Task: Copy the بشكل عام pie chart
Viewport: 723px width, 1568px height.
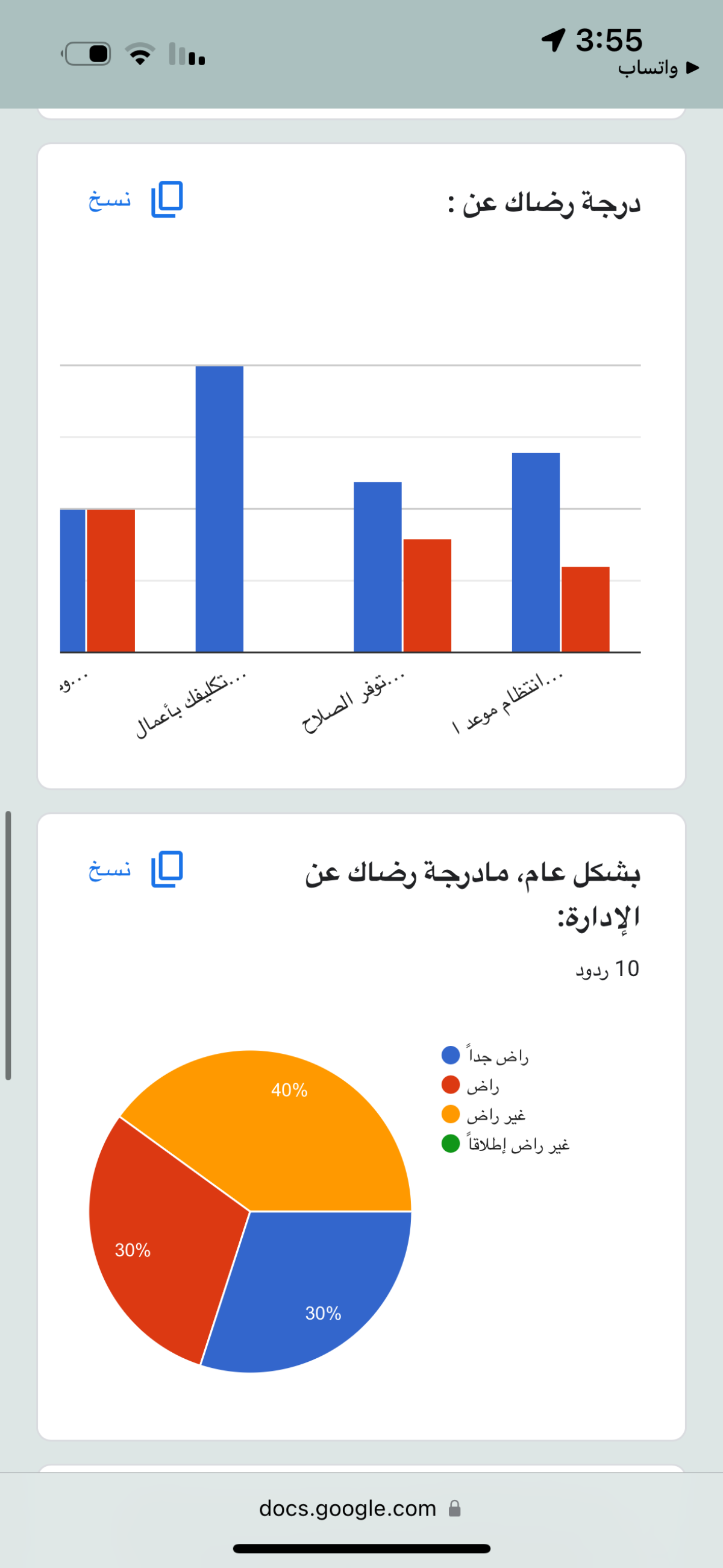Action: (136, 869)
